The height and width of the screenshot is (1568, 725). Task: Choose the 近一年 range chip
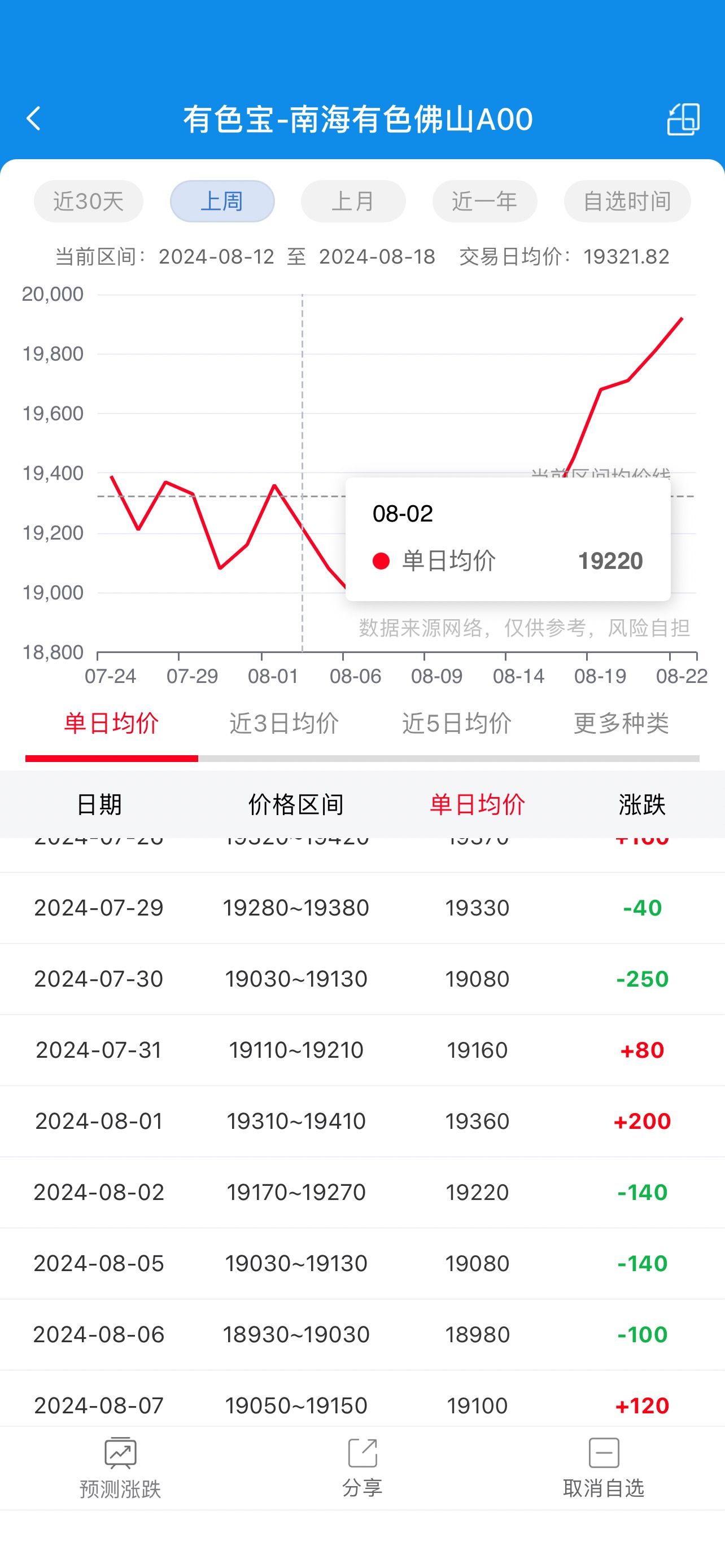484,201
